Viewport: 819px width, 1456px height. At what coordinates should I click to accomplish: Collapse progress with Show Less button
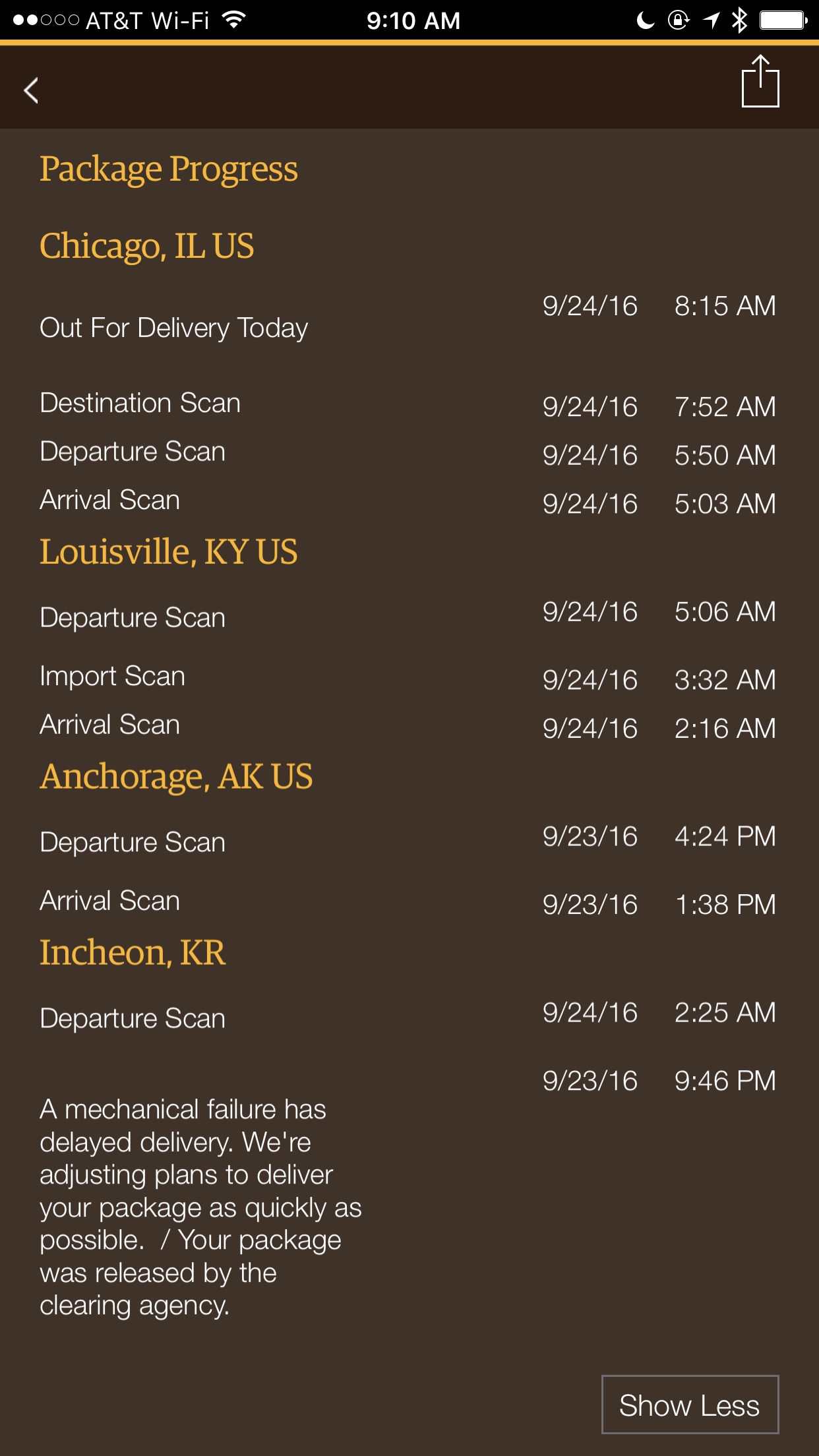[690, 1405]
